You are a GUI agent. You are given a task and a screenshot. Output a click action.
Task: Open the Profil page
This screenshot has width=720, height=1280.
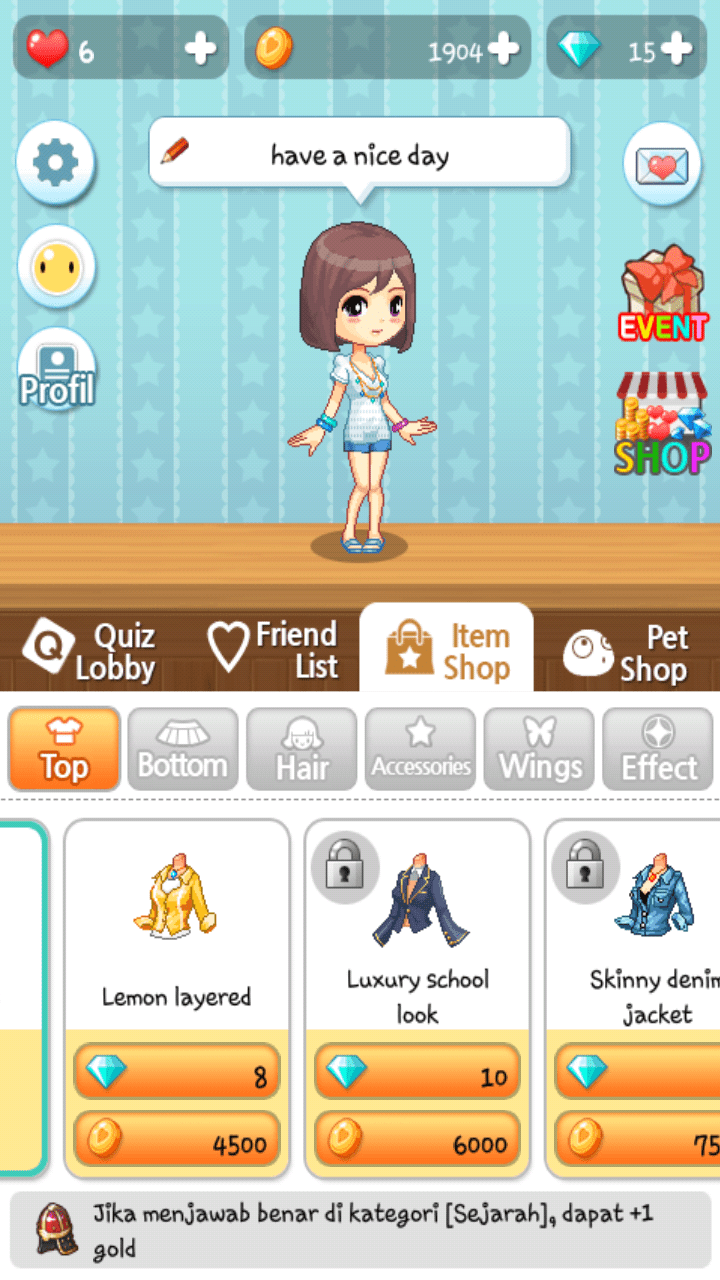click(x=56, y=370)
